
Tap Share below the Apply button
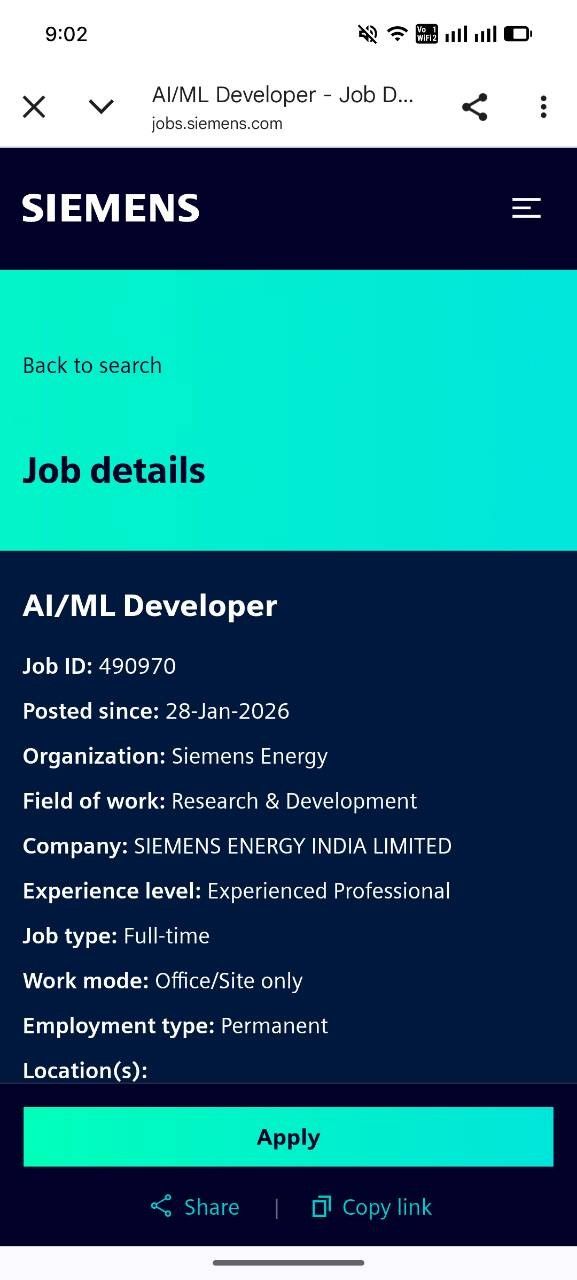[x=195, y=1207]
